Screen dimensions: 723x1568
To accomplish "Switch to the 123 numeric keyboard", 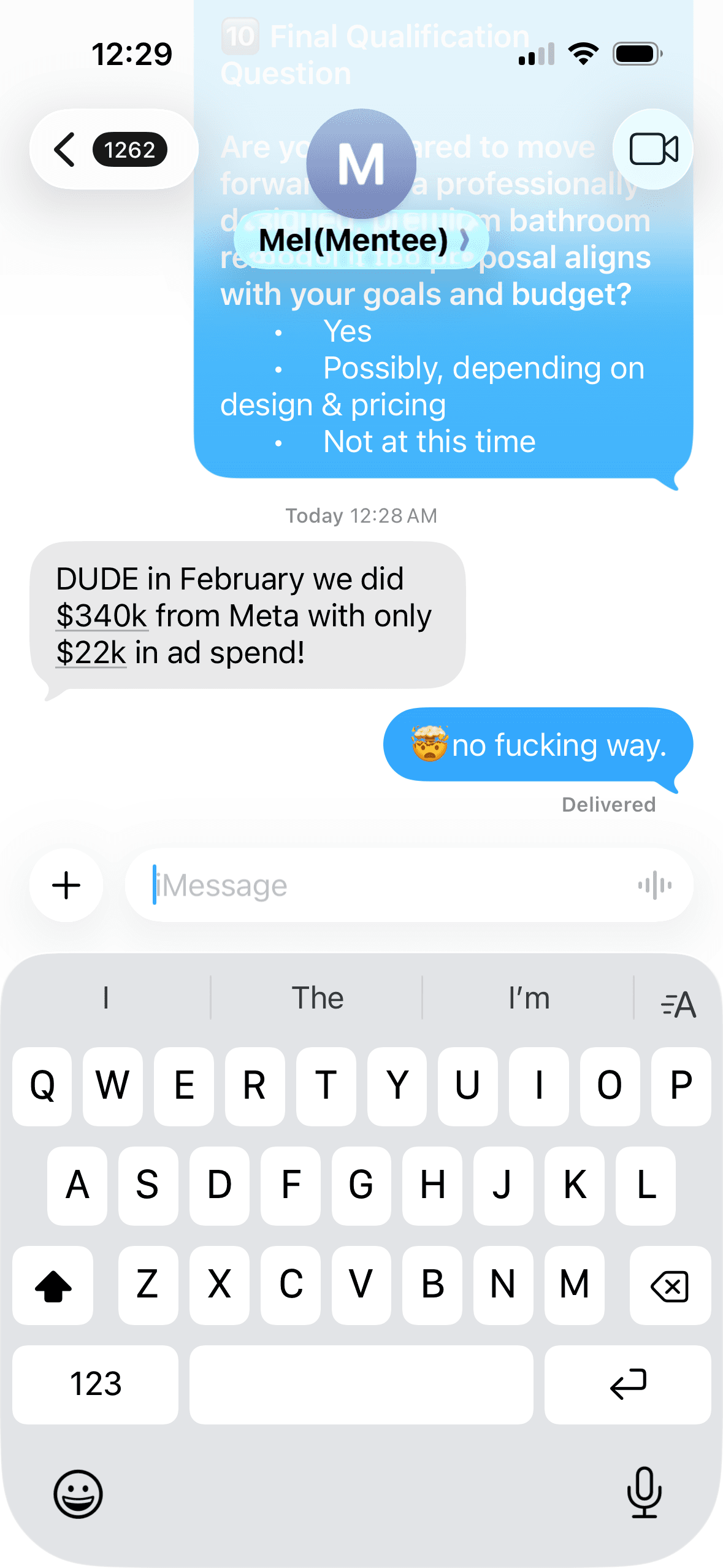I will tap(96, 1384).
